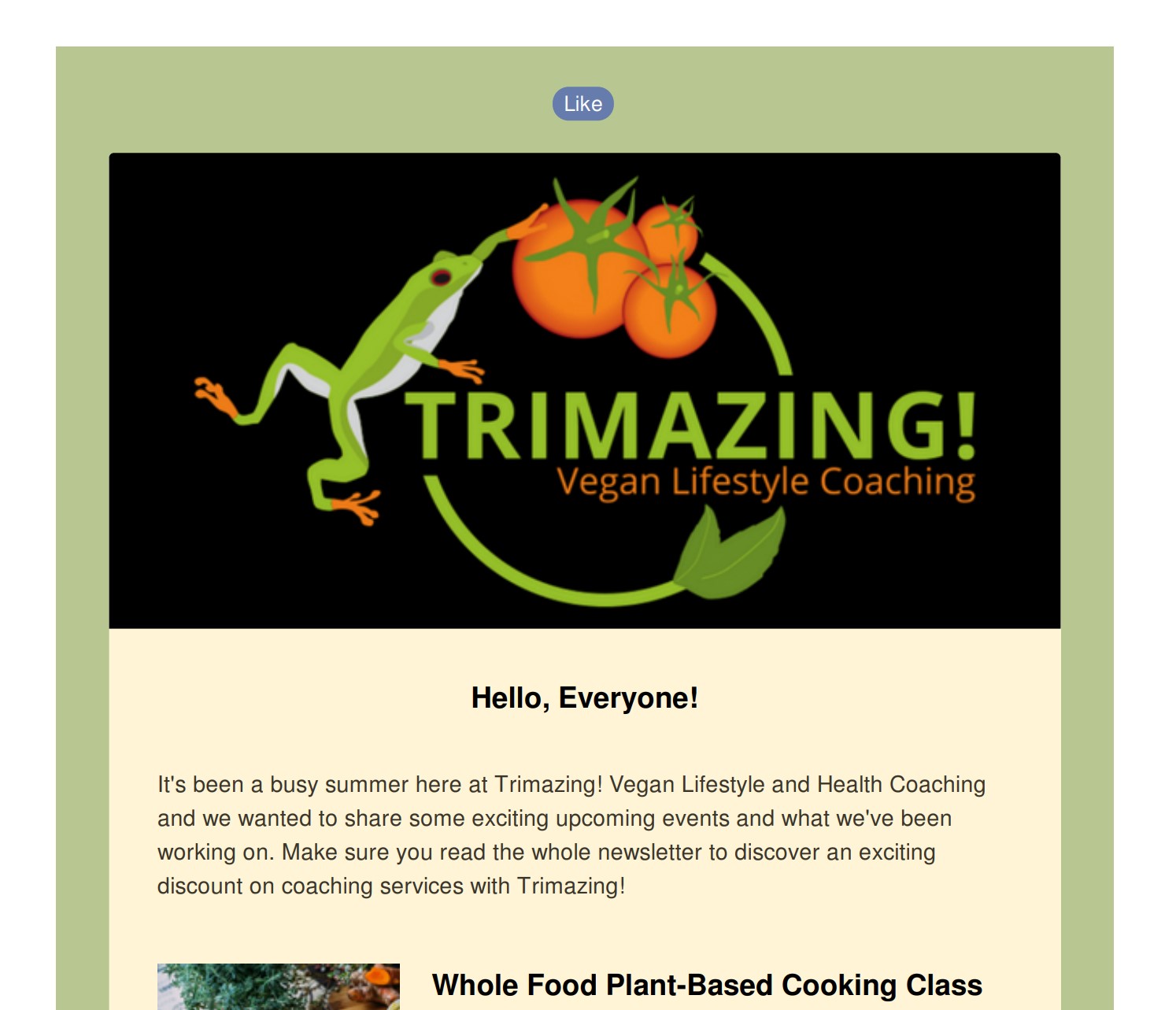This screenshot has height=1010, width=1176.
Task: Open the Trimazing banner image
Action: tap(584, 390)
